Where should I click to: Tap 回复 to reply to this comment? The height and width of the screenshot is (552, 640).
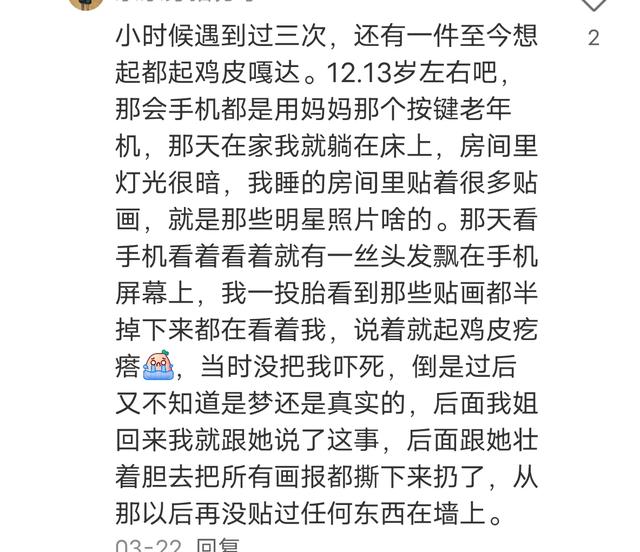click(218, 545)
